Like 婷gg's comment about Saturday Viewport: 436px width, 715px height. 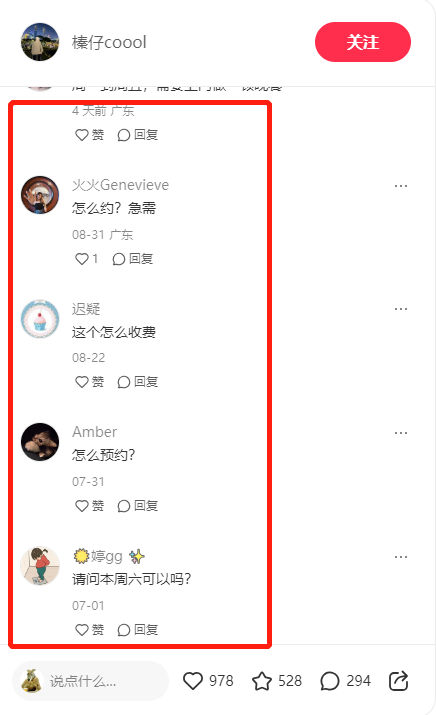pyautogui.click(x=89, y=630)
